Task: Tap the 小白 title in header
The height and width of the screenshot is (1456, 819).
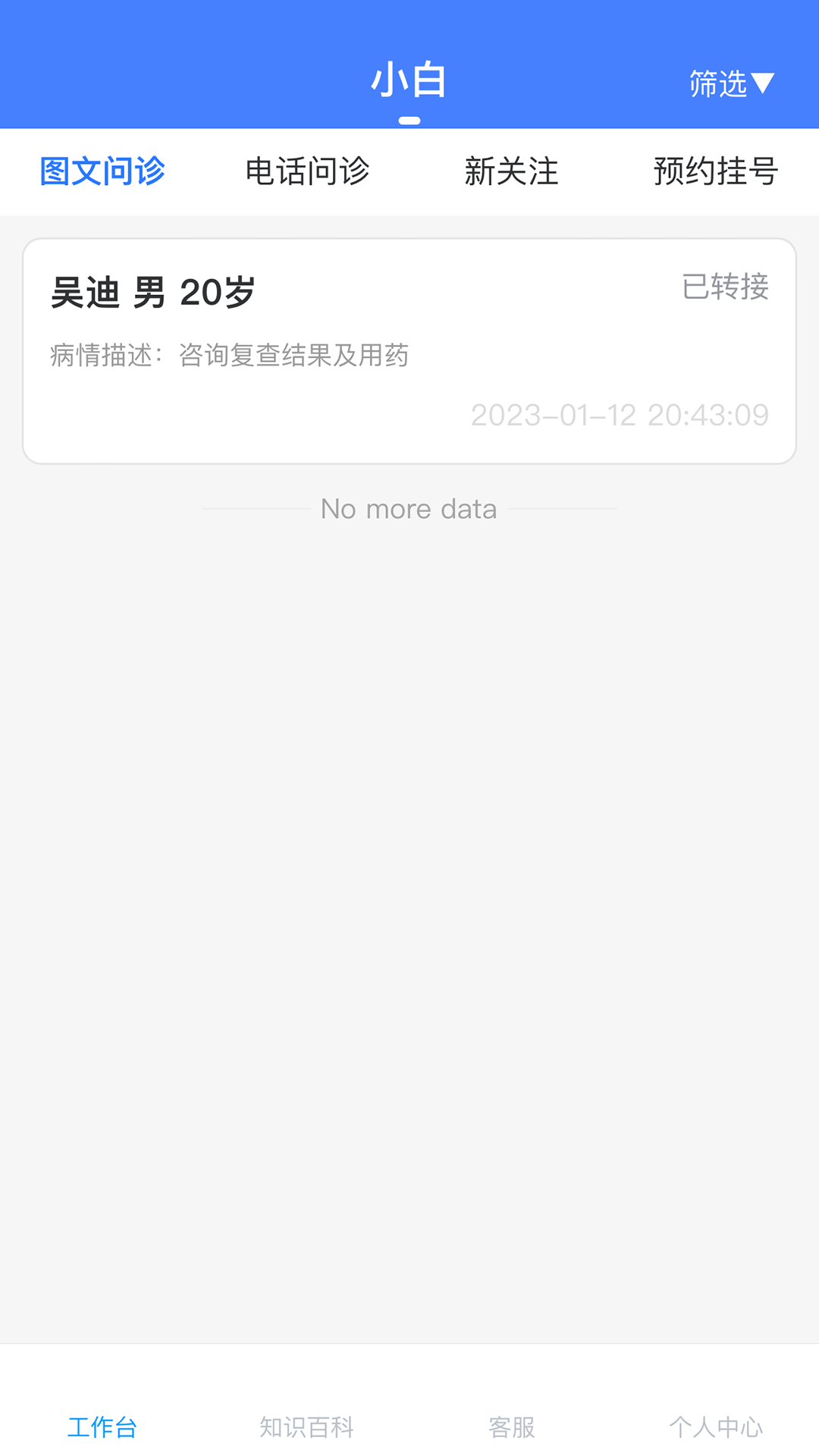Action: point(409,80)
